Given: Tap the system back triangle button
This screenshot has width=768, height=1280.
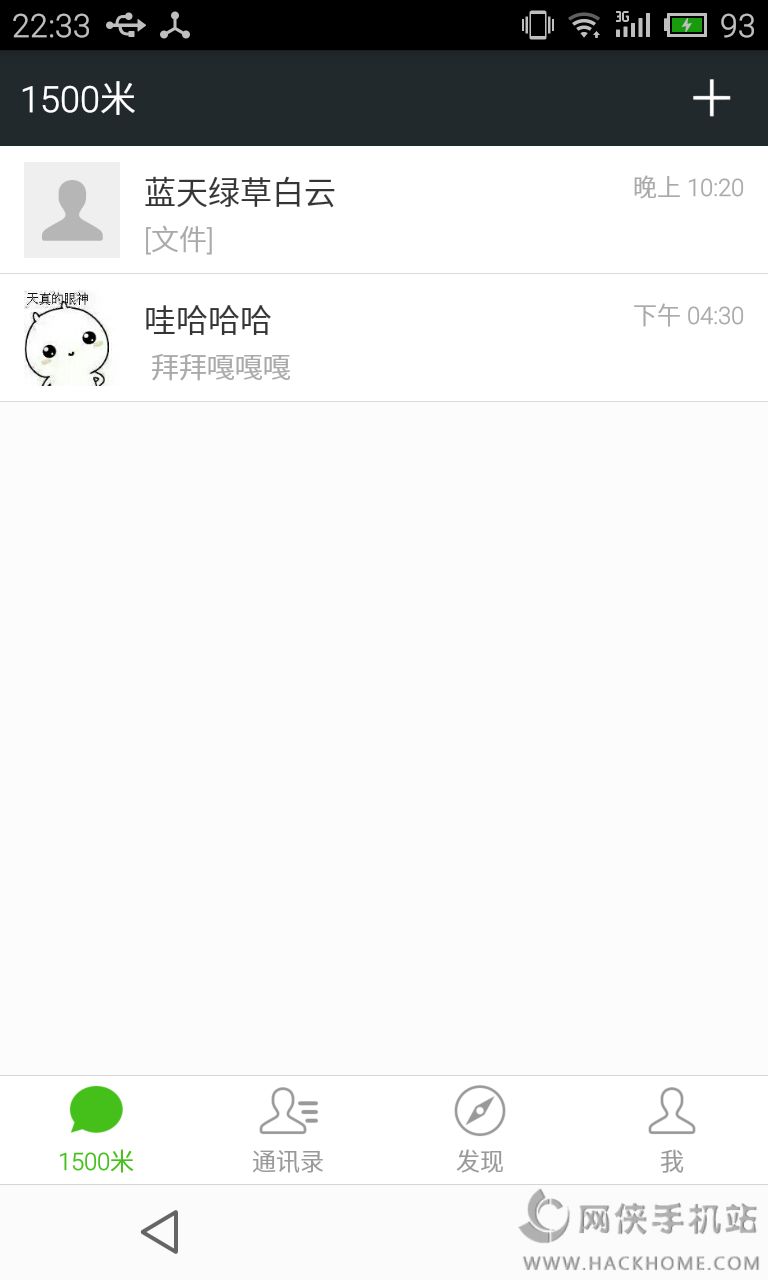Looking at the screenshot, I should pos(160,1232).
